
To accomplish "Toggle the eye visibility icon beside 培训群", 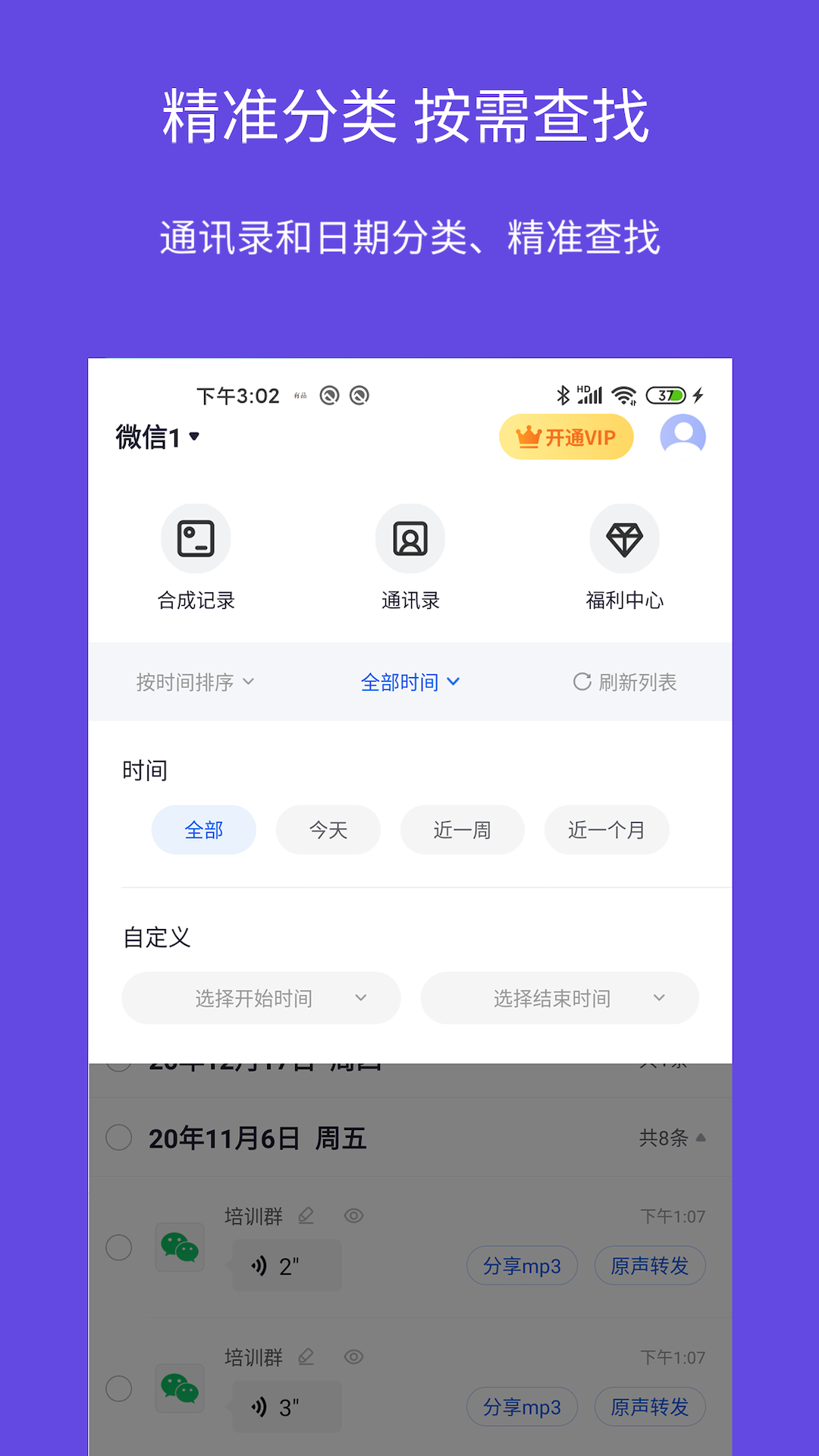I will coord(353,1215).
